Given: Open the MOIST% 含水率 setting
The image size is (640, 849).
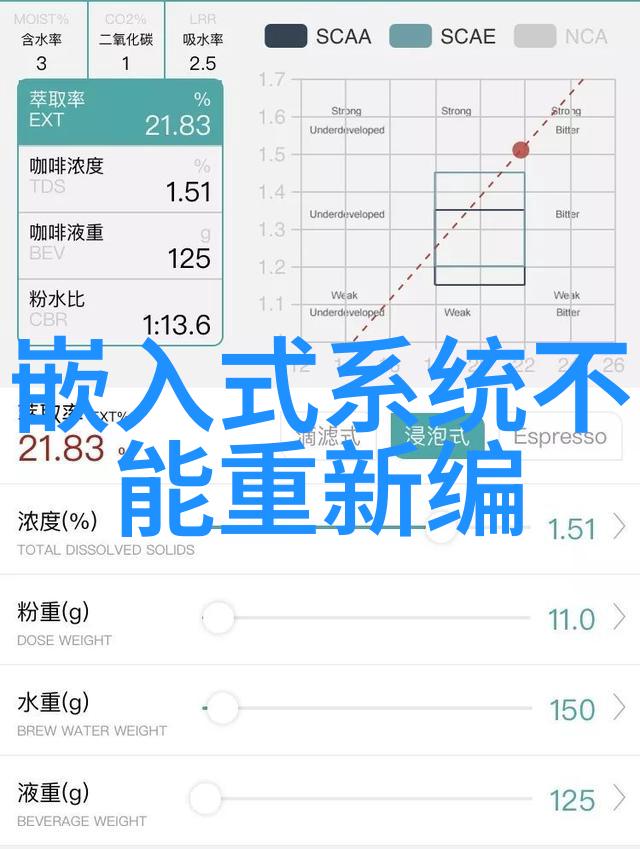Looking at the screenshot, I should [x=42, y=41].
